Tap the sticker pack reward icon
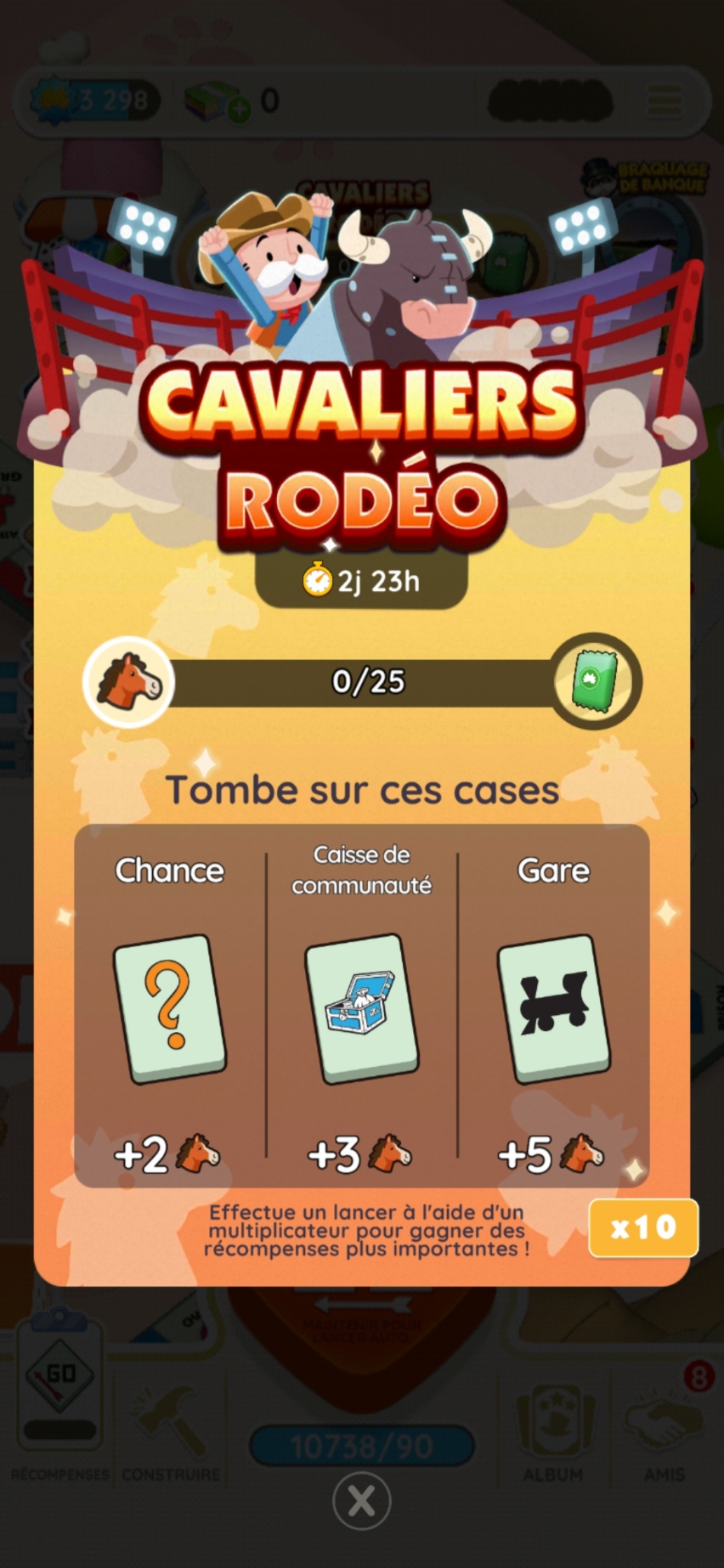The width and height of the screenshot is (724, 1568). pos(595,681)
